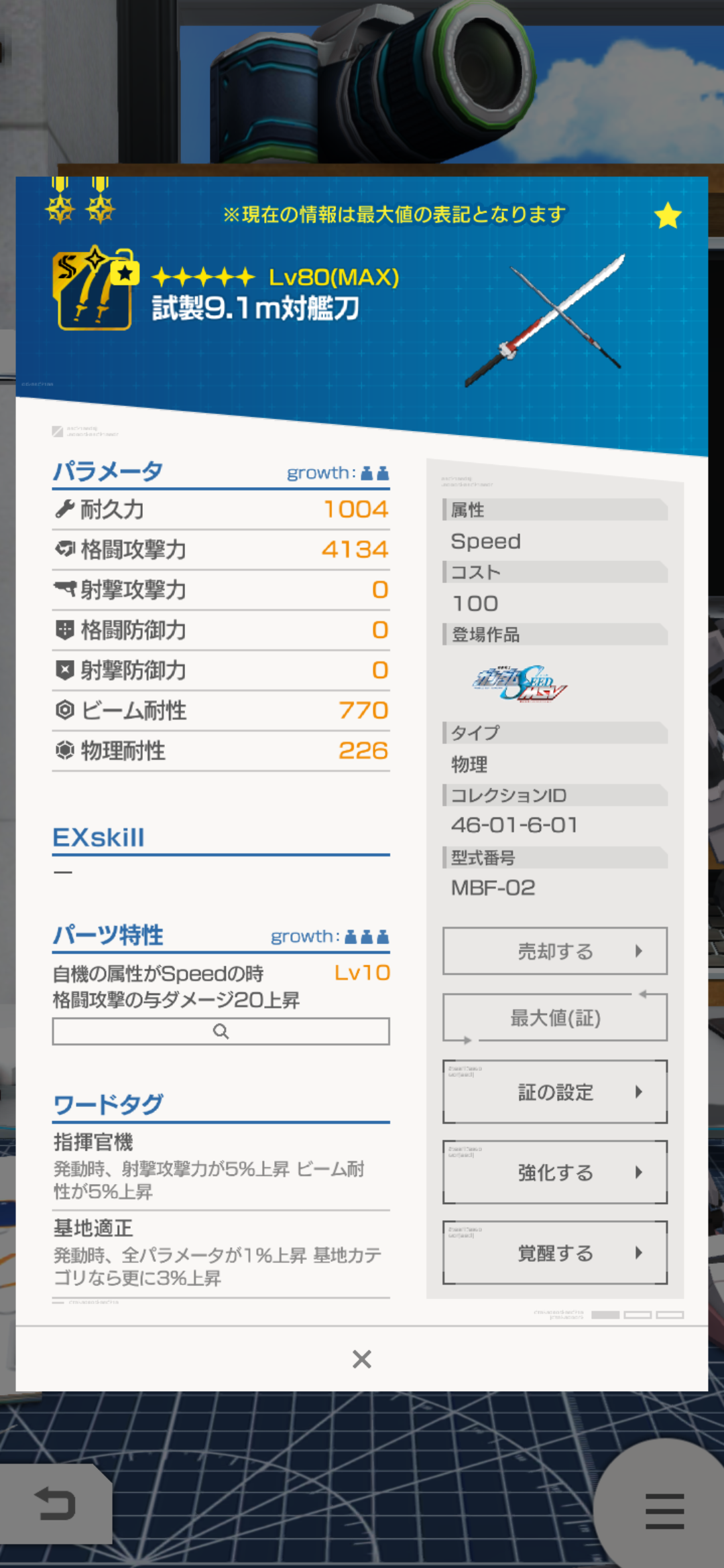724x1568 pixels.
Task: Tap 覚醒する to awaken the part
Action: (x=555, y=1253)
